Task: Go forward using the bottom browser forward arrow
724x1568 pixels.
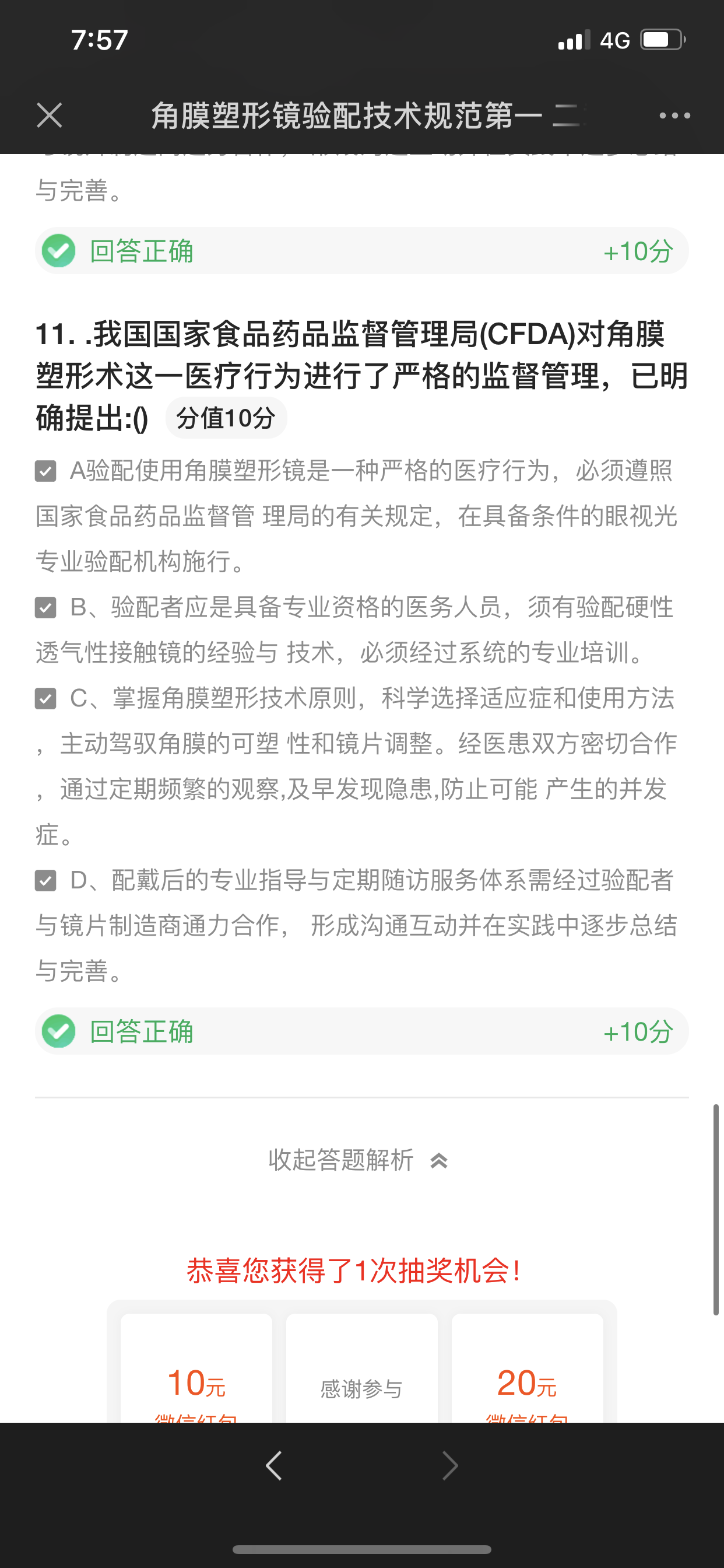Action: 450,1465
